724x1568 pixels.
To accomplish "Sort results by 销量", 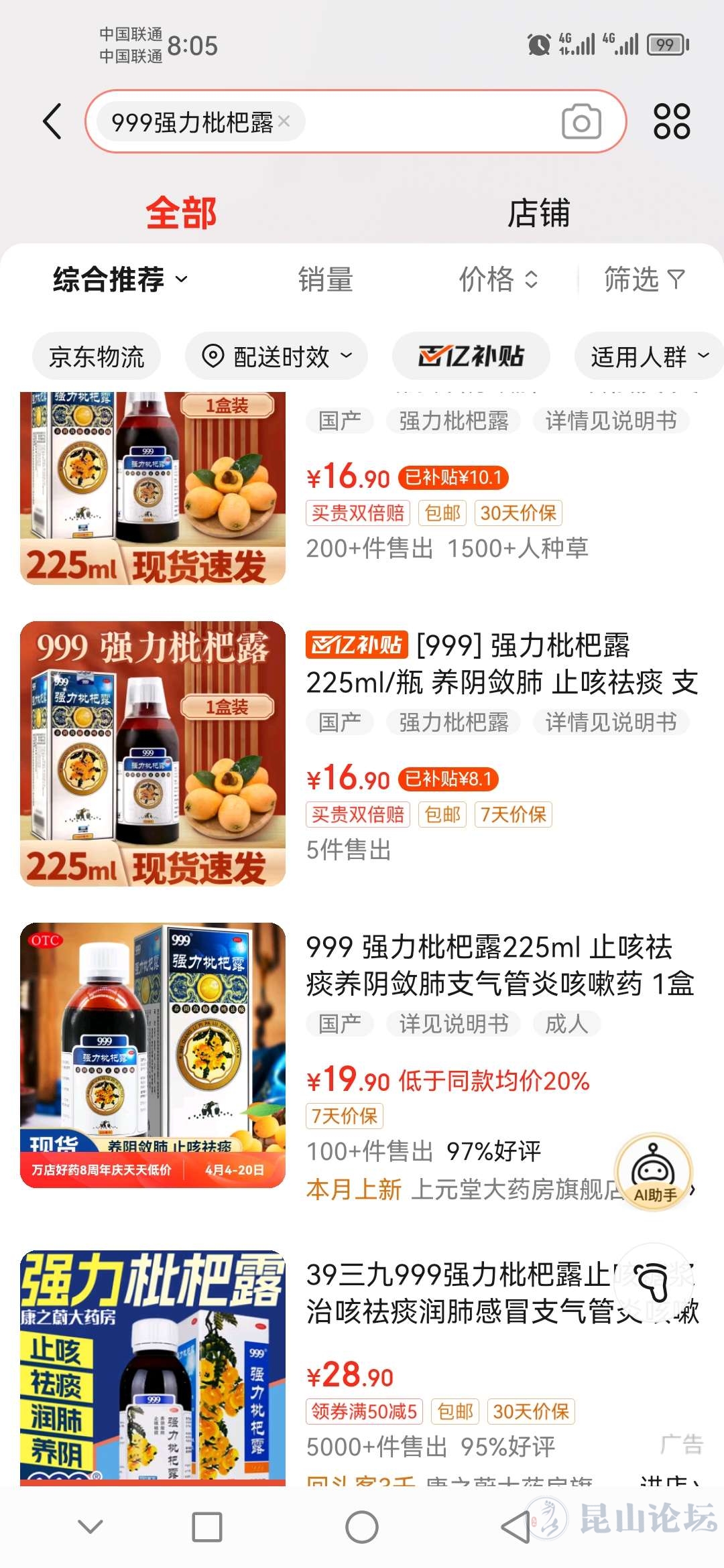I will click(325, 279).
